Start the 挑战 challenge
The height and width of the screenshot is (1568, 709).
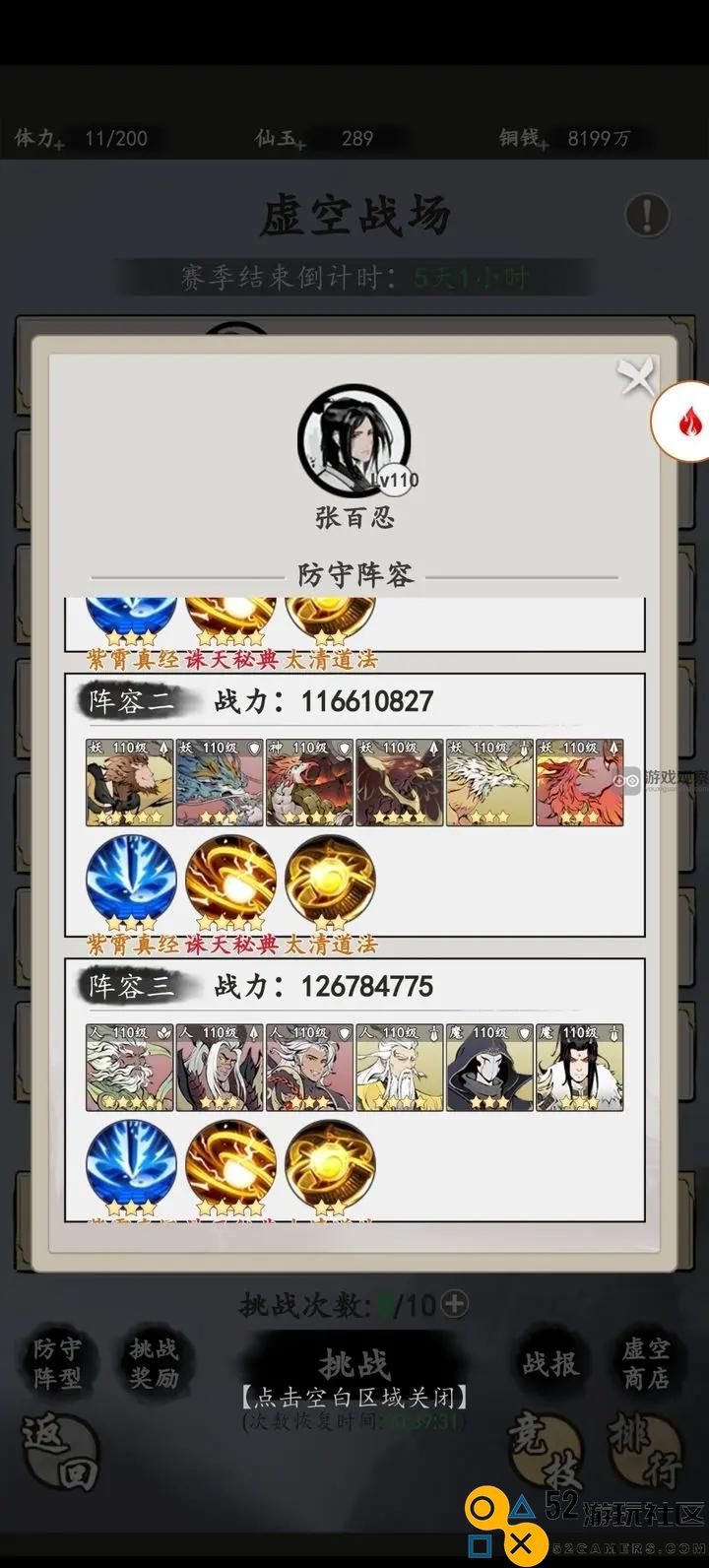coord(354,1364)
